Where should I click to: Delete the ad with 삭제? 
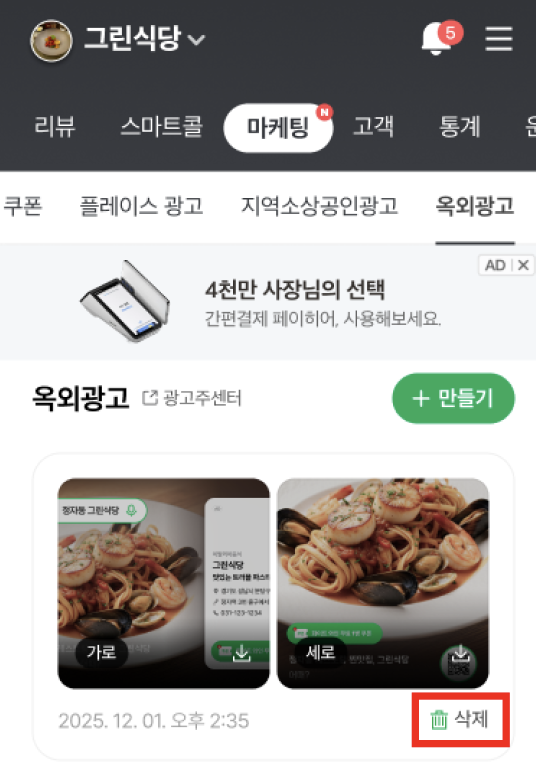point(460,719)
